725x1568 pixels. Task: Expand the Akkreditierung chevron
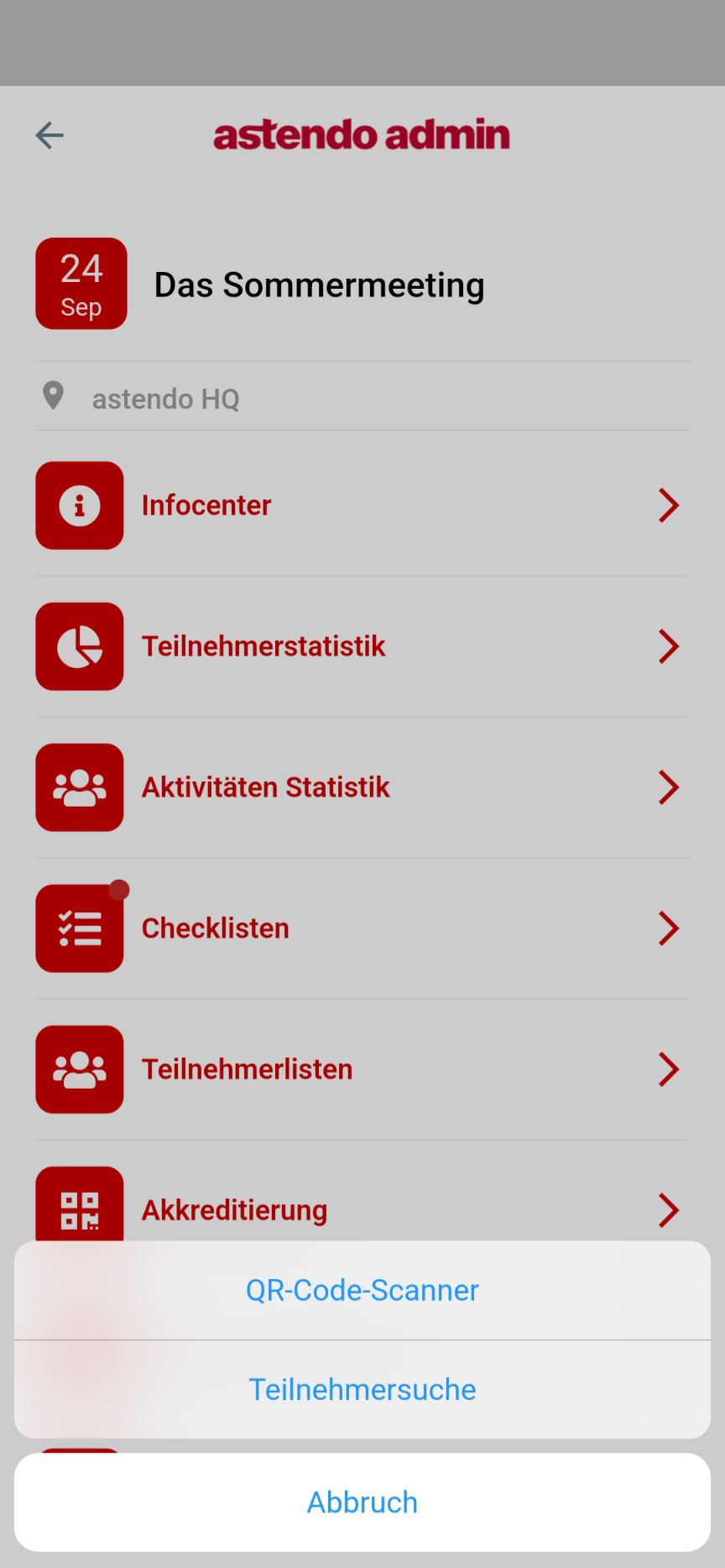coord(669,1210)
